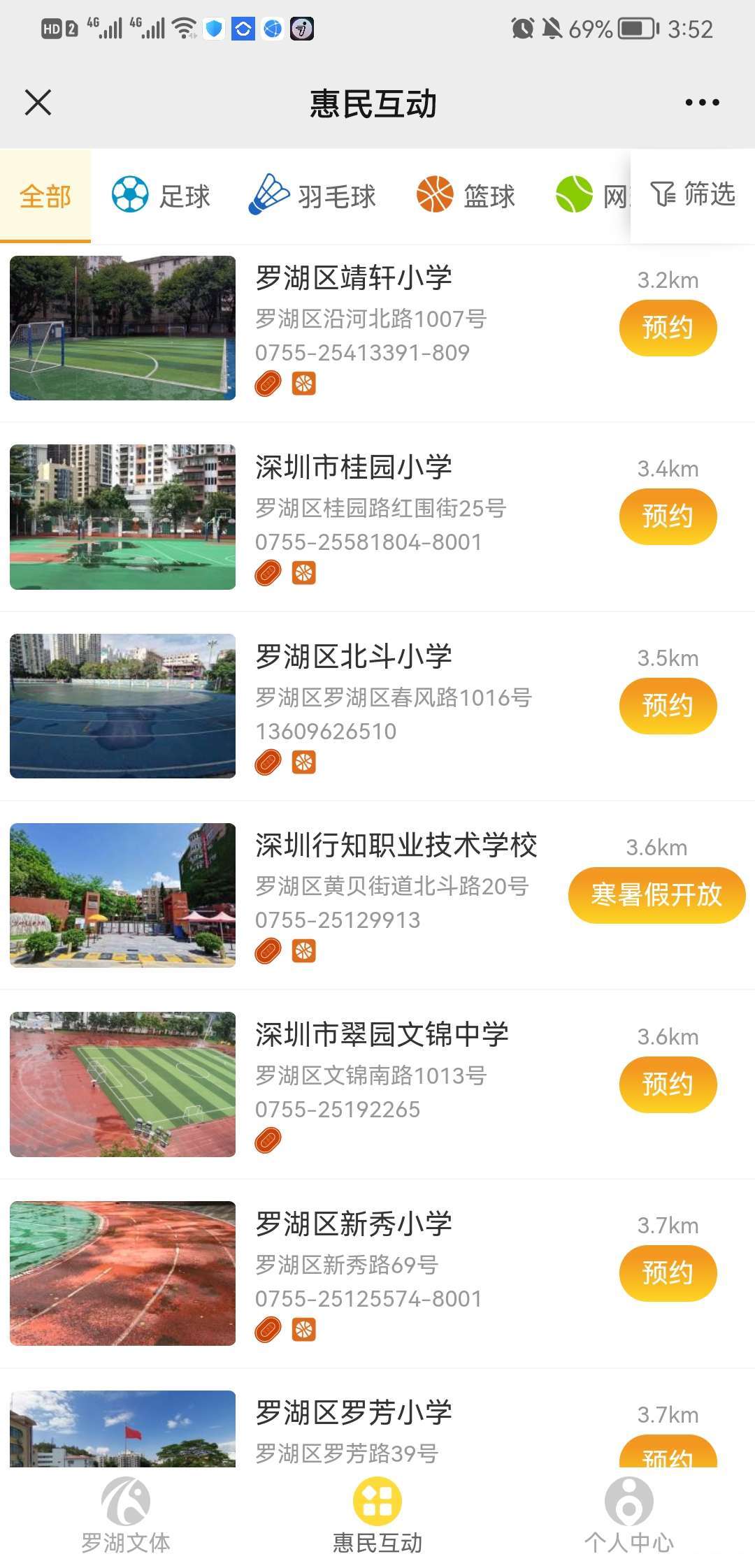
Task: Reserve 罗湖区新秀小学 via 预约
Action: [668, 1273]
